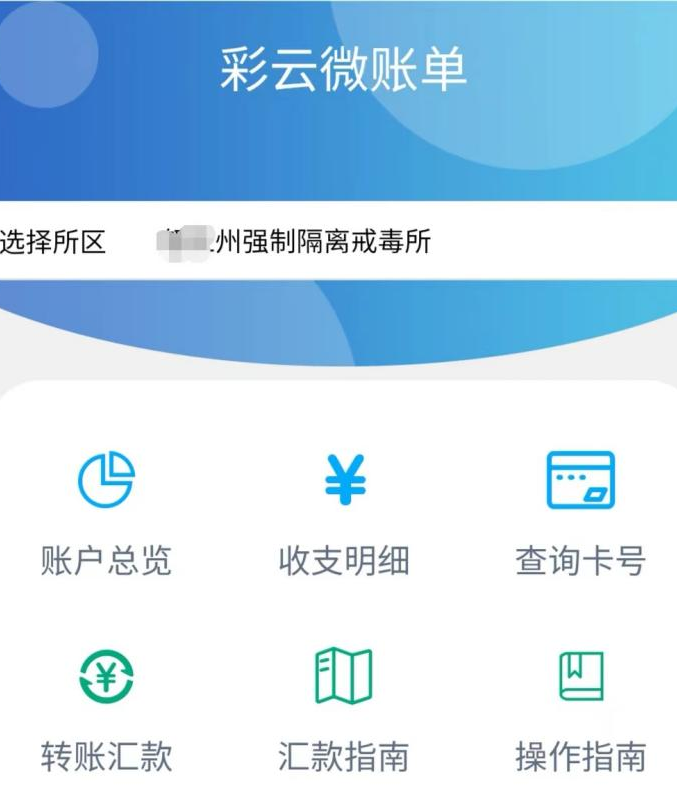The width and height of the screenshot is (677, 788).
Task: Open 账户总览 account overview
Action: [106, 513]
